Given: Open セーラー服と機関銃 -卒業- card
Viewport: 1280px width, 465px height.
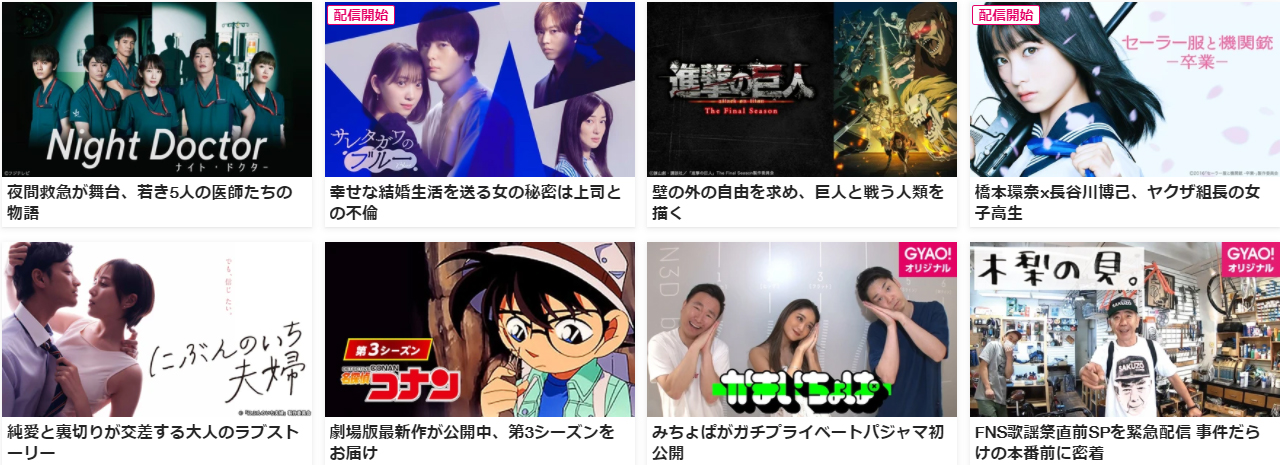Looking at the screenshot, I should [x=1124, y=90].
